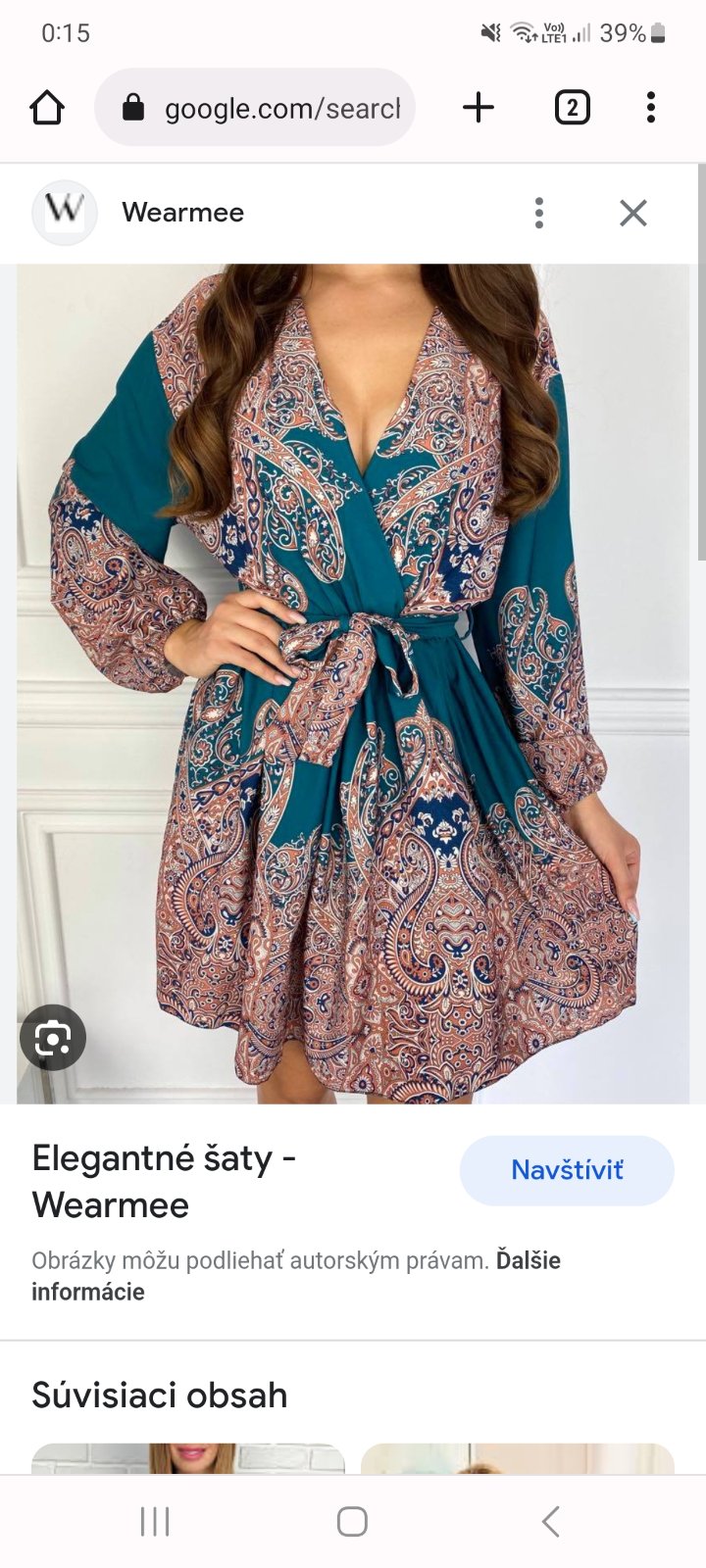Viewport: 706px width, 1568px height.
Task: Open a new browser tab
Action: [x=479, y=108]
